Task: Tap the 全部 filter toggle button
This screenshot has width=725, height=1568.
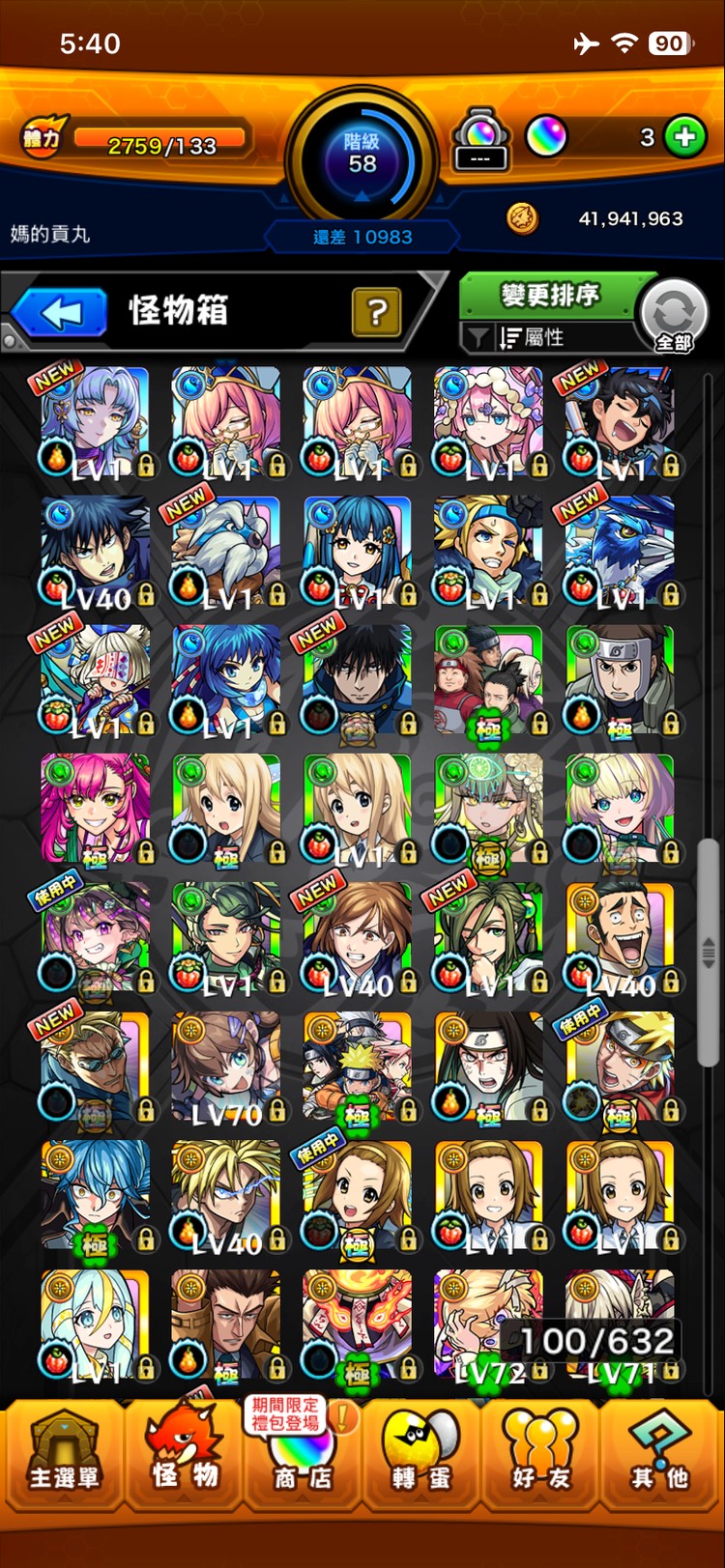Action: click(675, 315)
